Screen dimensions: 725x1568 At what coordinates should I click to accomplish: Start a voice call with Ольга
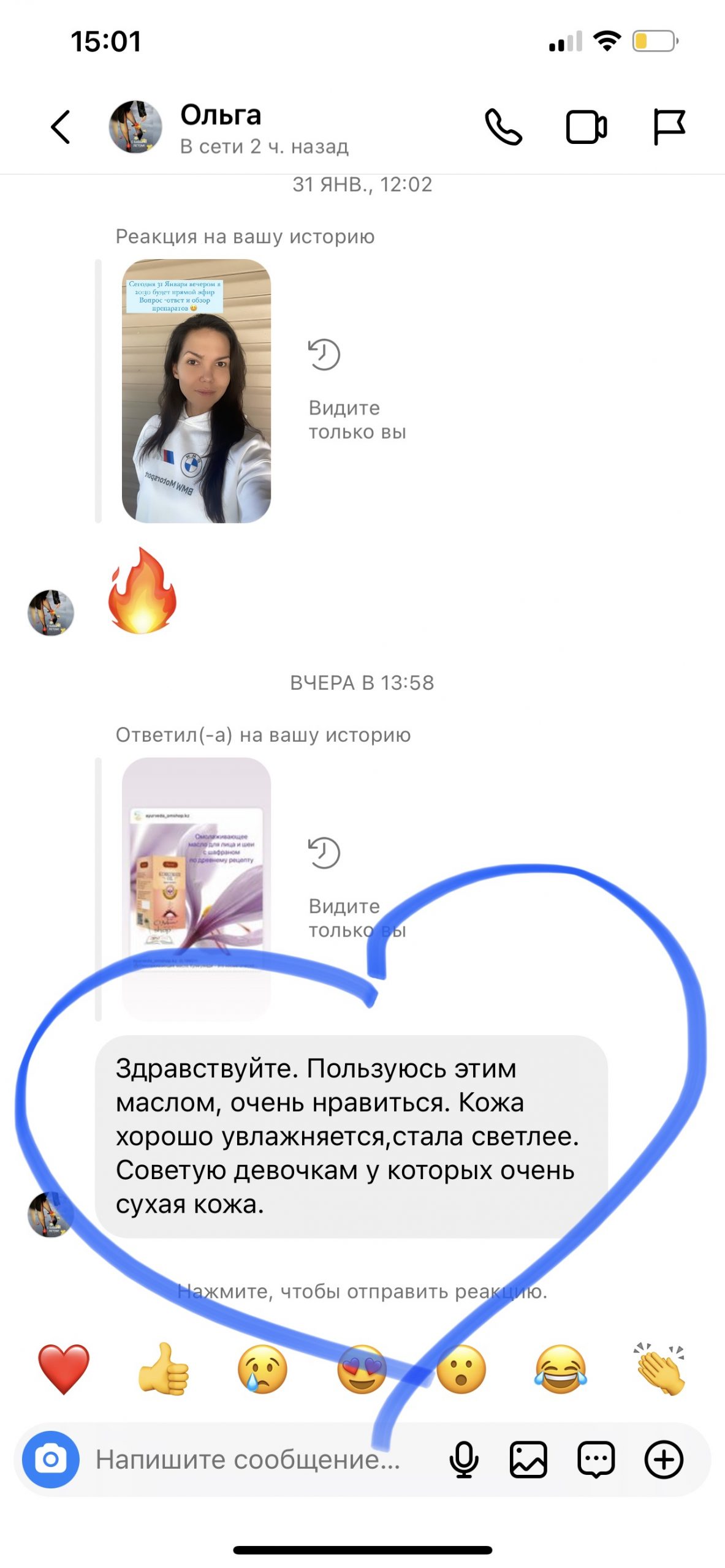pyautogui.click(x=503, y=127)
